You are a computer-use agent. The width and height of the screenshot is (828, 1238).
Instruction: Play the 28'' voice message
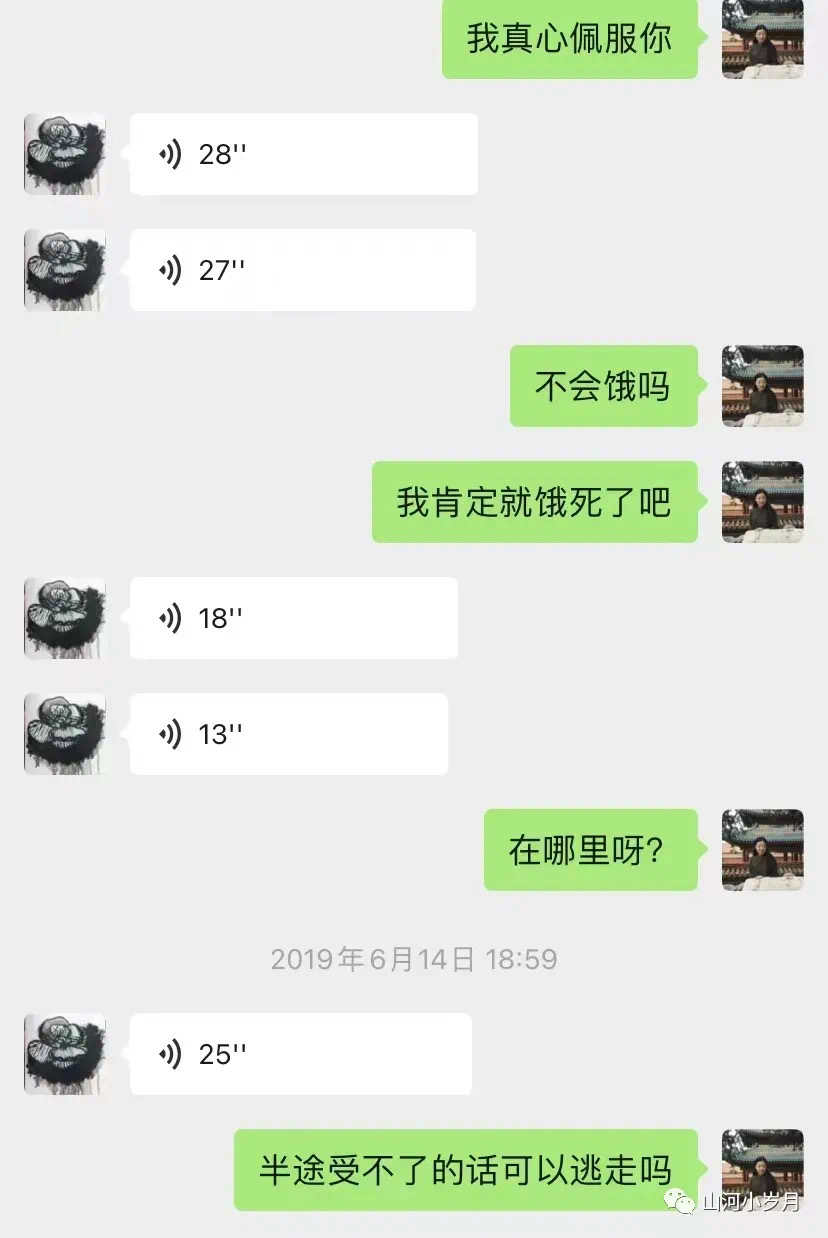pos(303,154)
